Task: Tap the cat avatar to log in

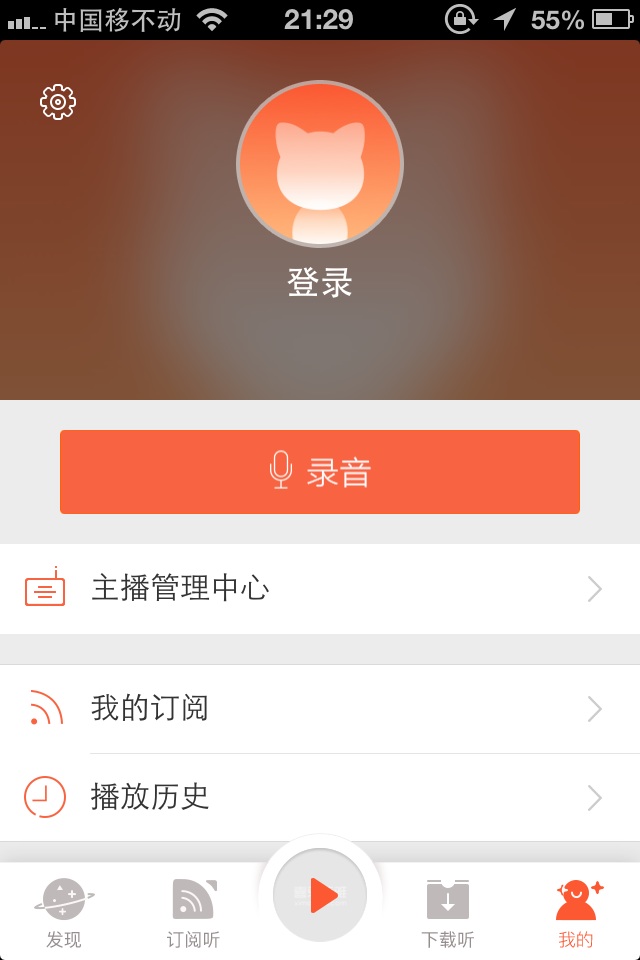Action: [x=320, y=164]
